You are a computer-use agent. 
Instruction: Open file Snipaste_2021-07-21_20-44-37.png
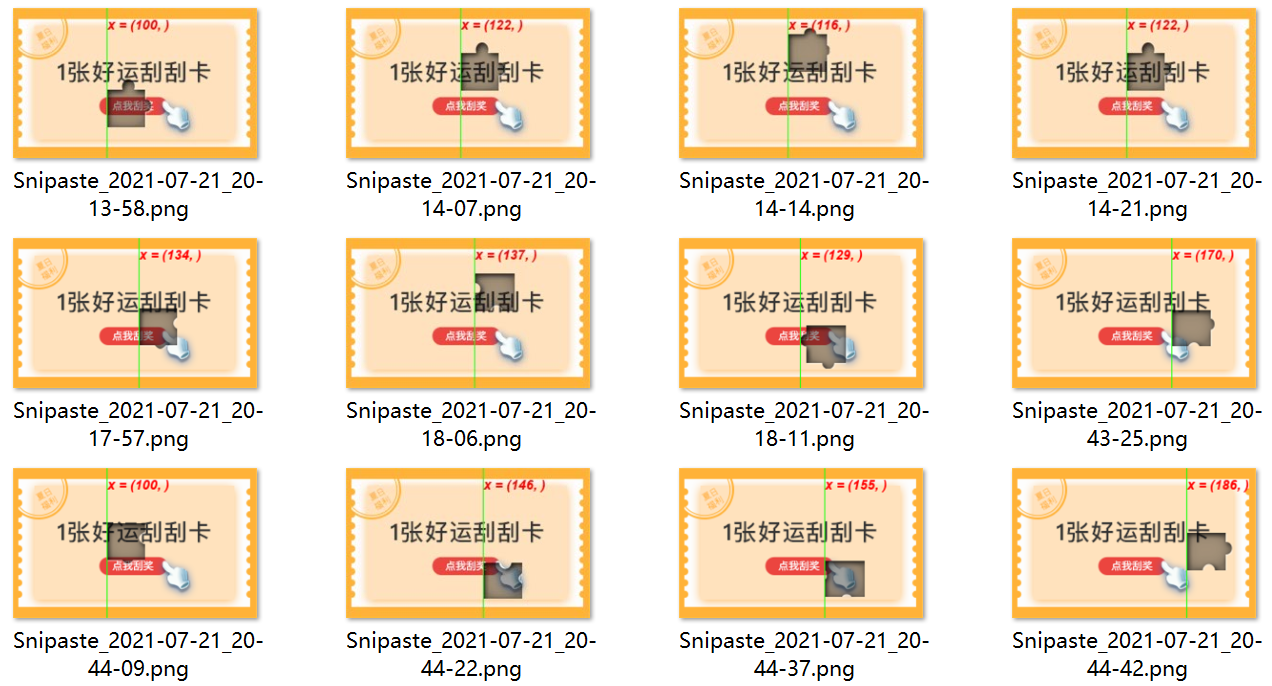point(801,543)
